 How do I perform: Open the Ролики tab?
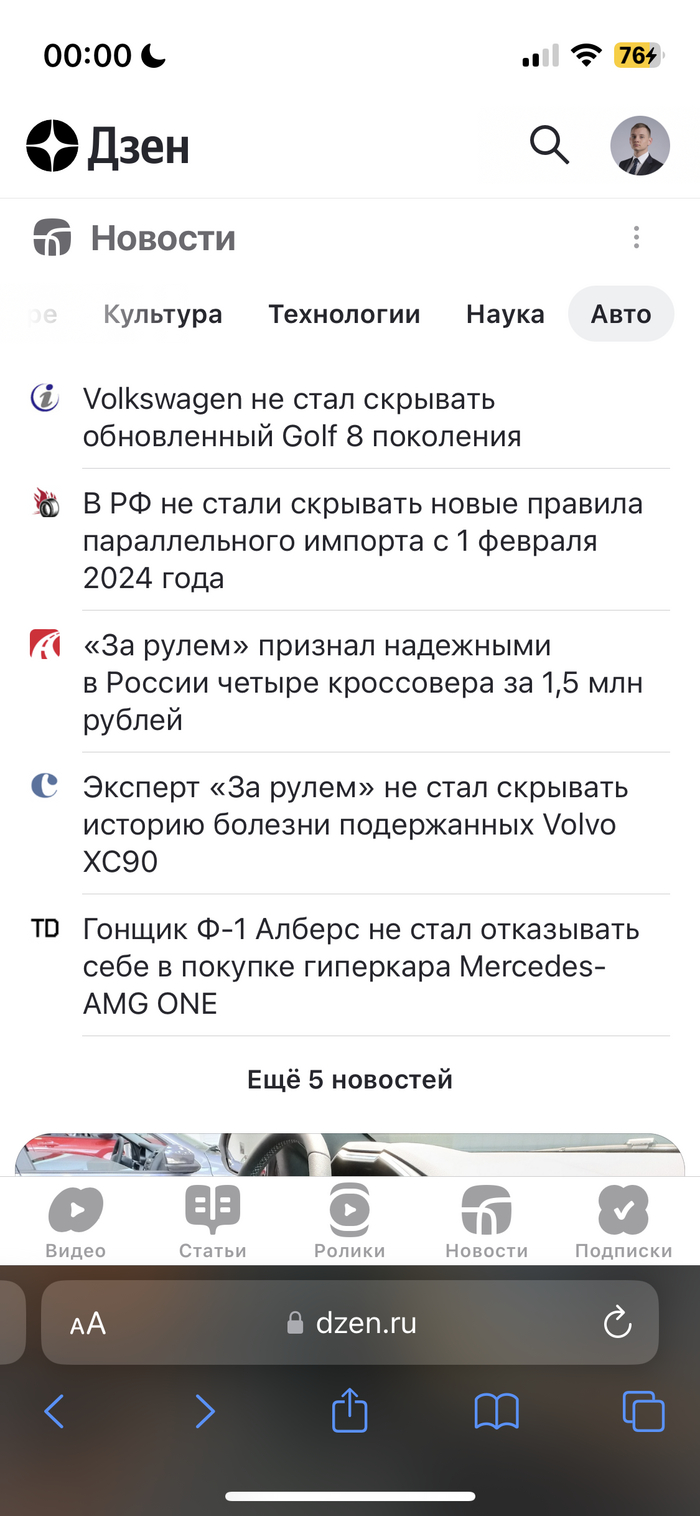pyautogui.click(x=349, y=1222)
